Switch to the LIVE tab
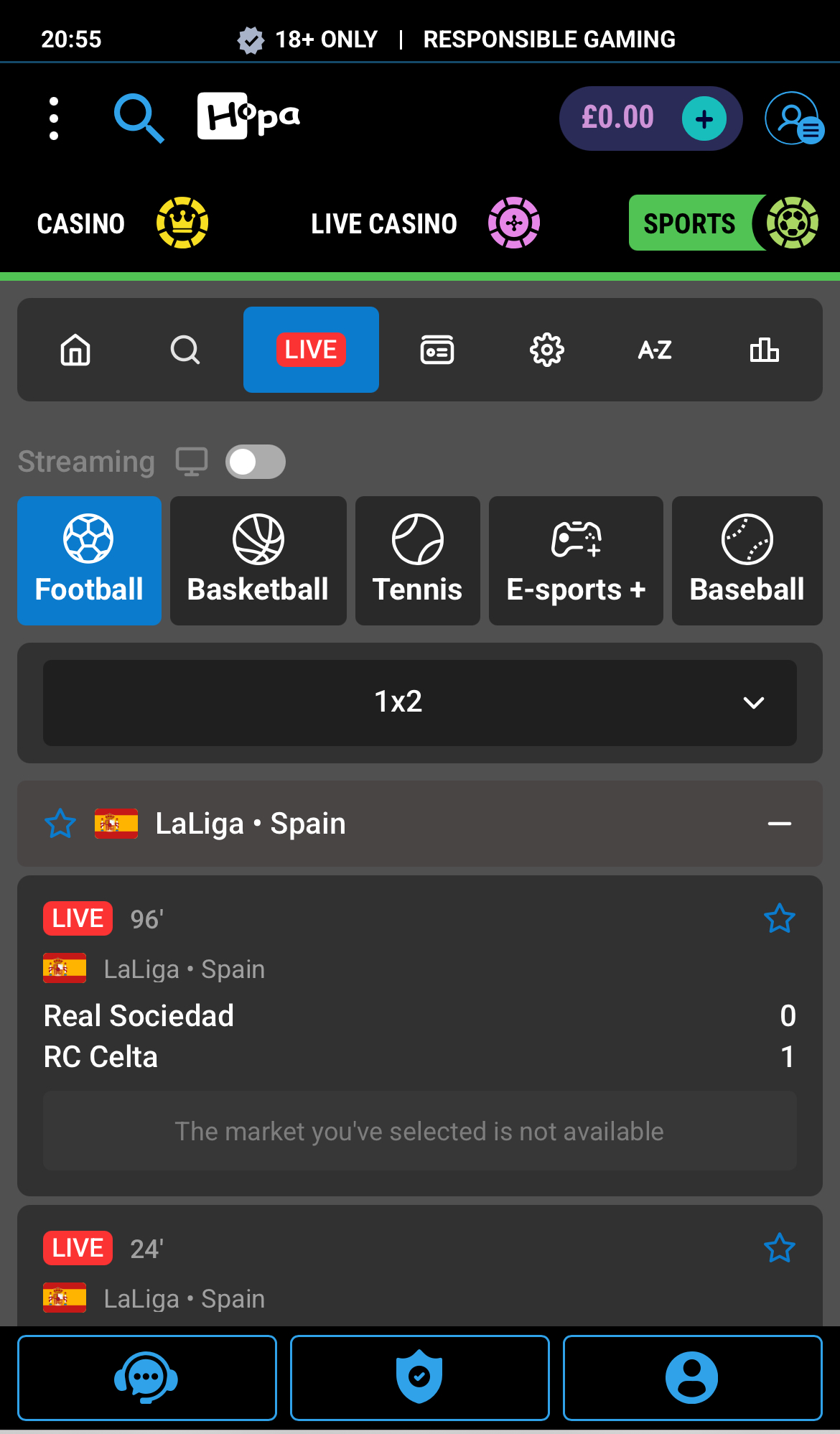 (311, 350)
